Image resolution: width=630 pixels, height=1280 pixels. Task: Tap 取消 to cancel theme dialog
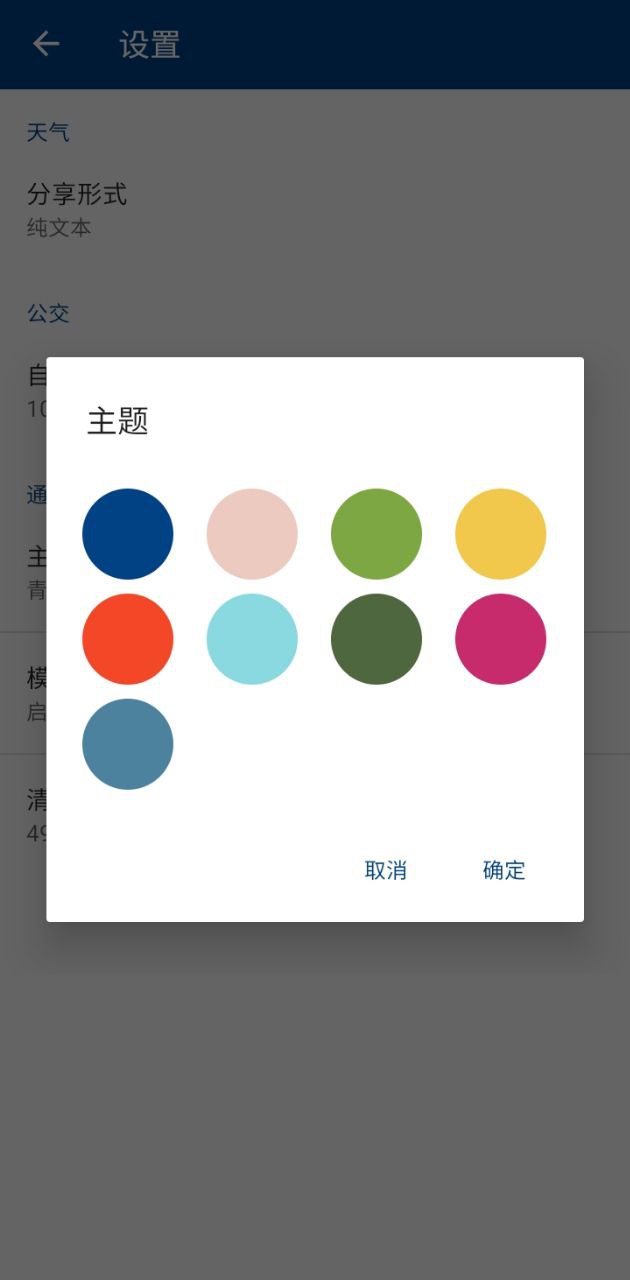[386, 870]
